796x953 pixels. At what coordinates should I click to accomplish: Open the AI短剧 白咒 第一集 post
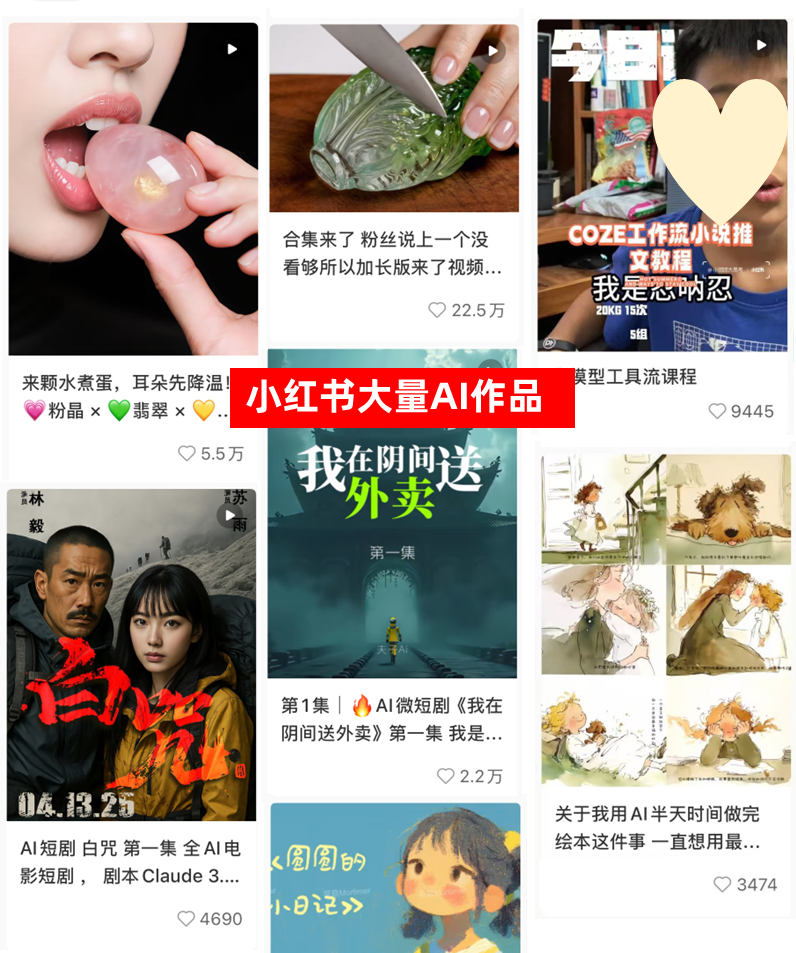point(131,655)
